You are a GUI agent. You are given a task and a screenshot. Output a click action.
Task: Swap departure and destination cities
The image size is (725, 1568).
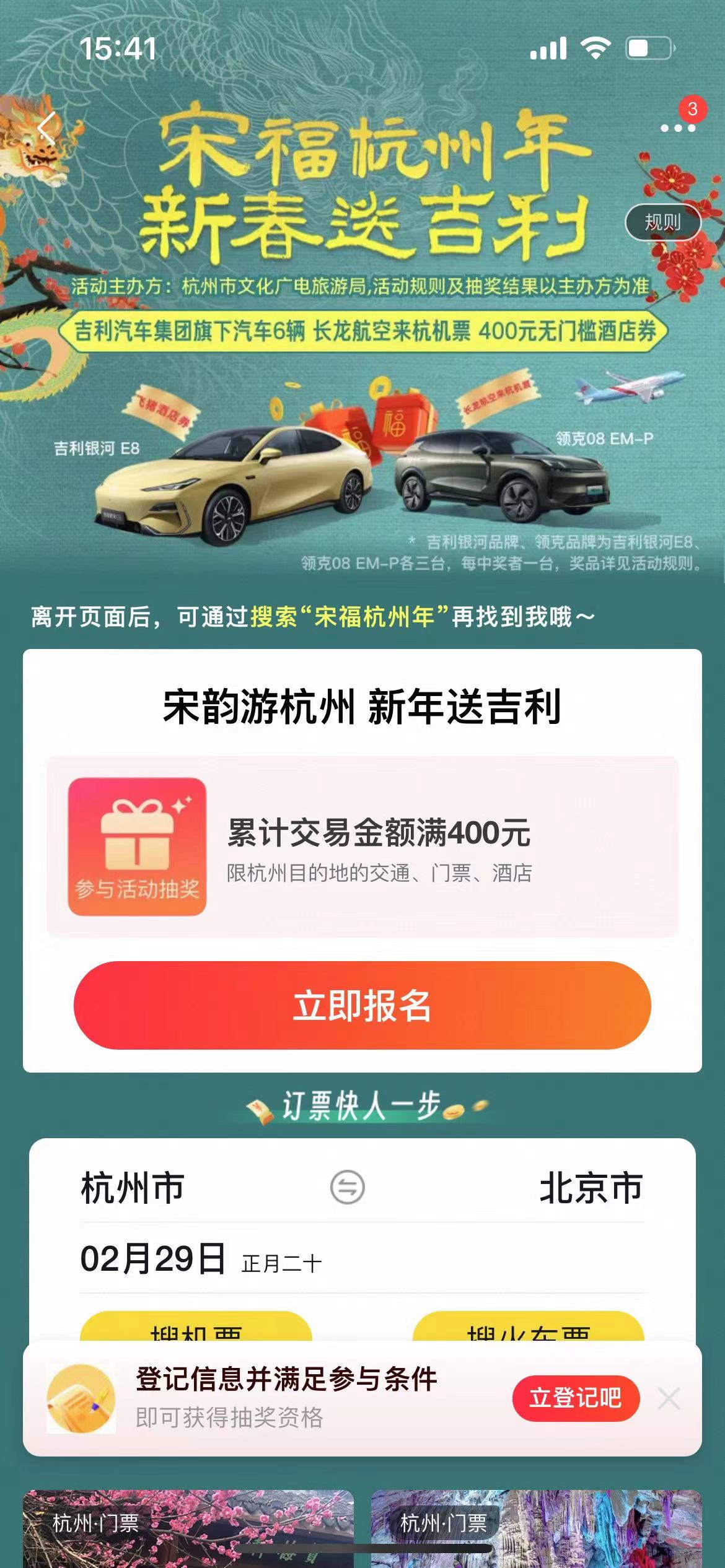click(x=347, y=1188)
